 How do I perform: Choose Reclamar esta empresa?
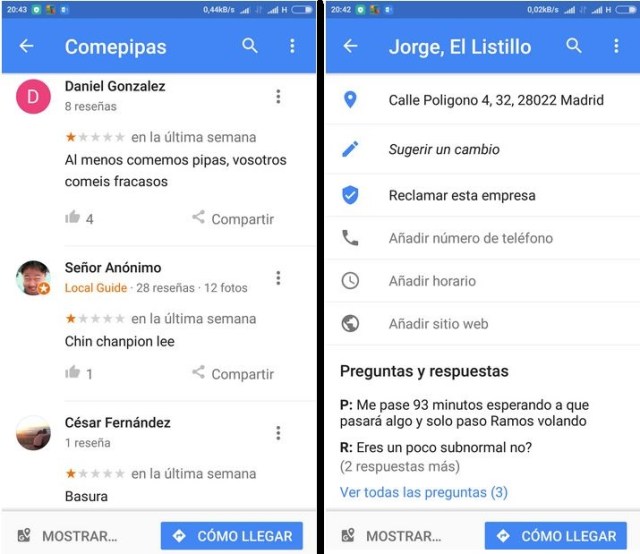pyautogui.click(x=462, y=195)
